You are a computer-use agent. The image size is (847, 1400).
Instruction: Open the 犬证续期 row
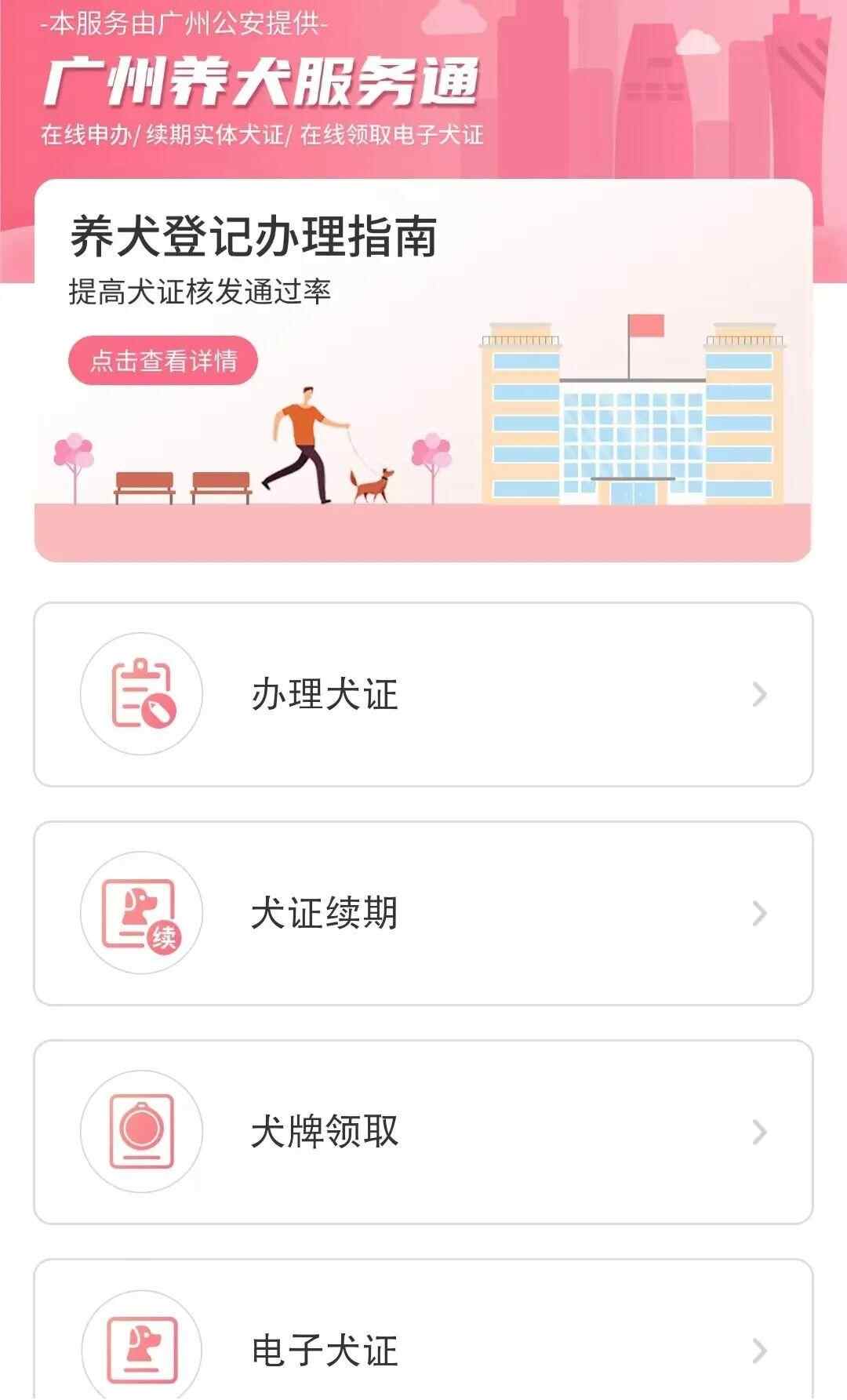click(423, 914)
